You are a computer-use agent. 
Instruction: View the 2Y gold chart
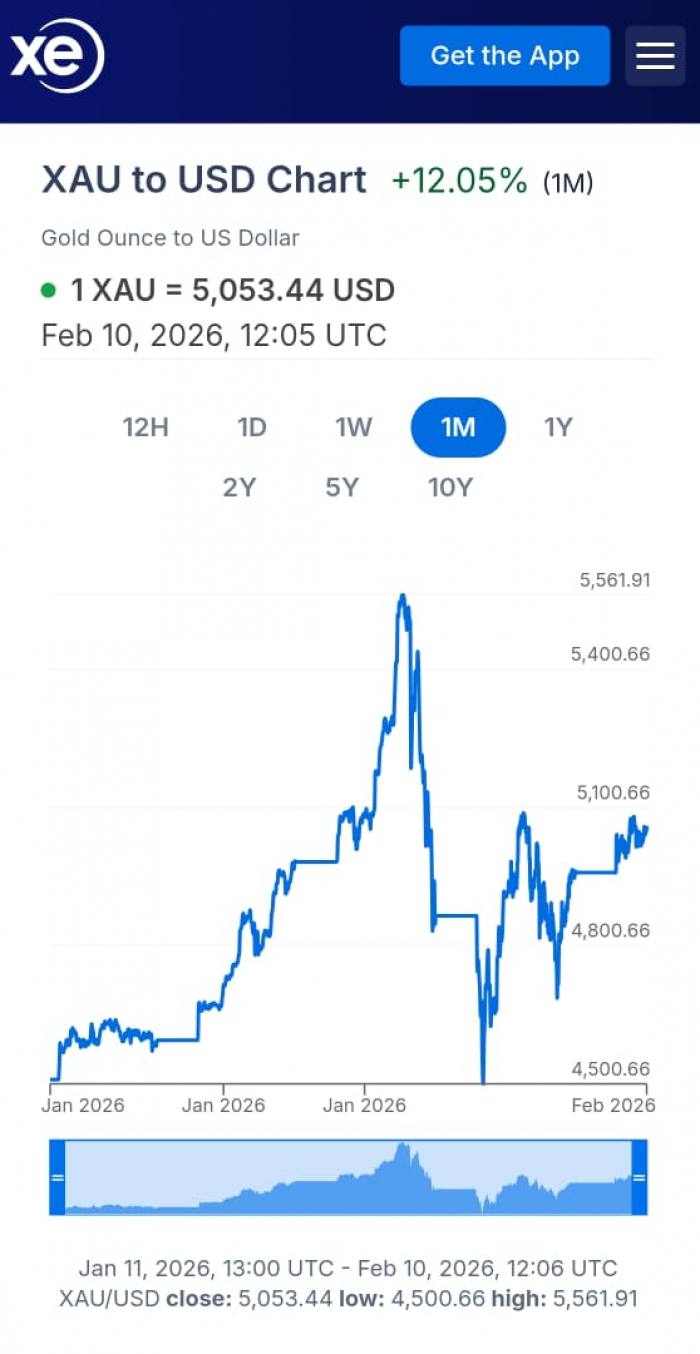240,487
